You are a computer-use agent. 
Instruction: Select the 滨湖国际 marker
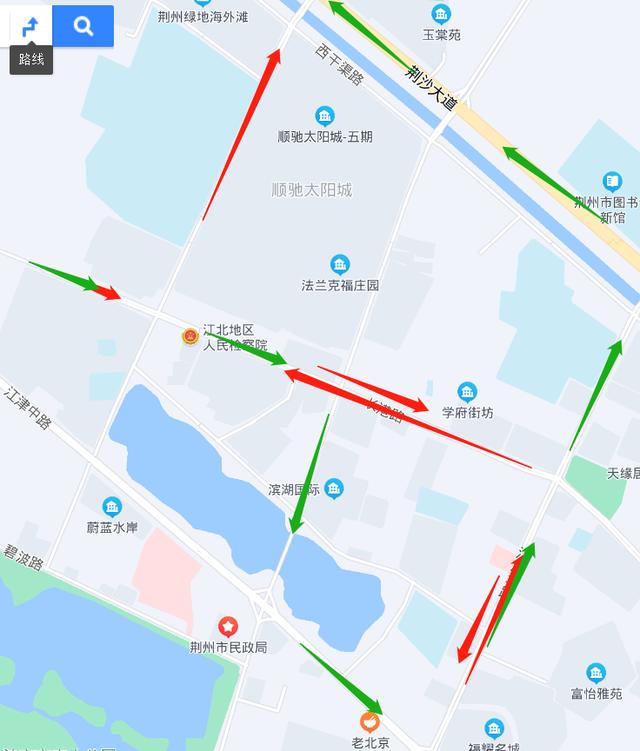tap(334, 488)
